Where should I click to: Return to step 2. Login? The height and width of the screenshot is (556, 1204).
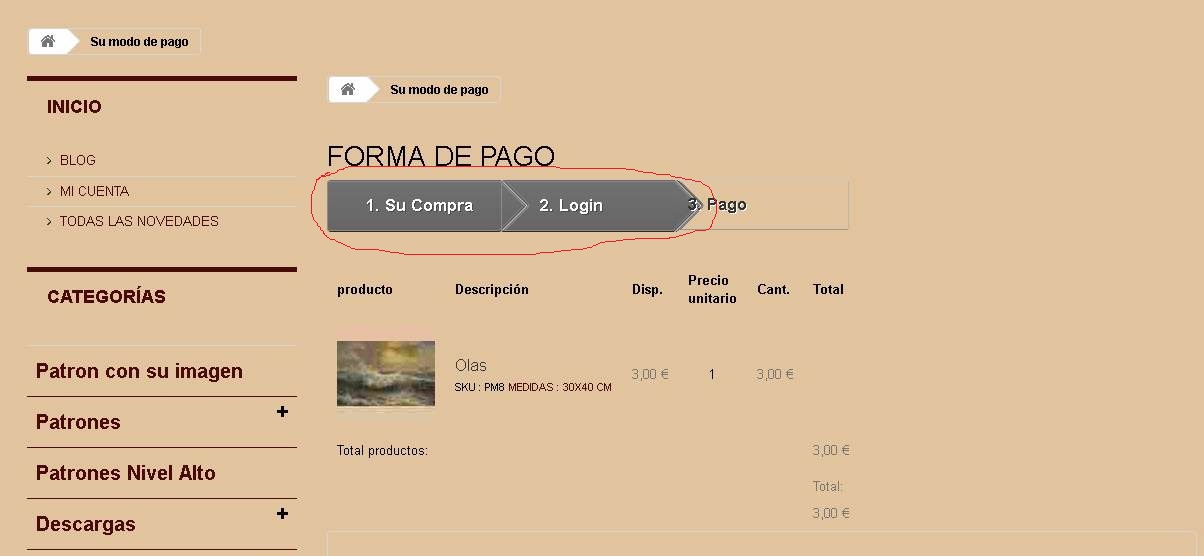click(571, 205)
